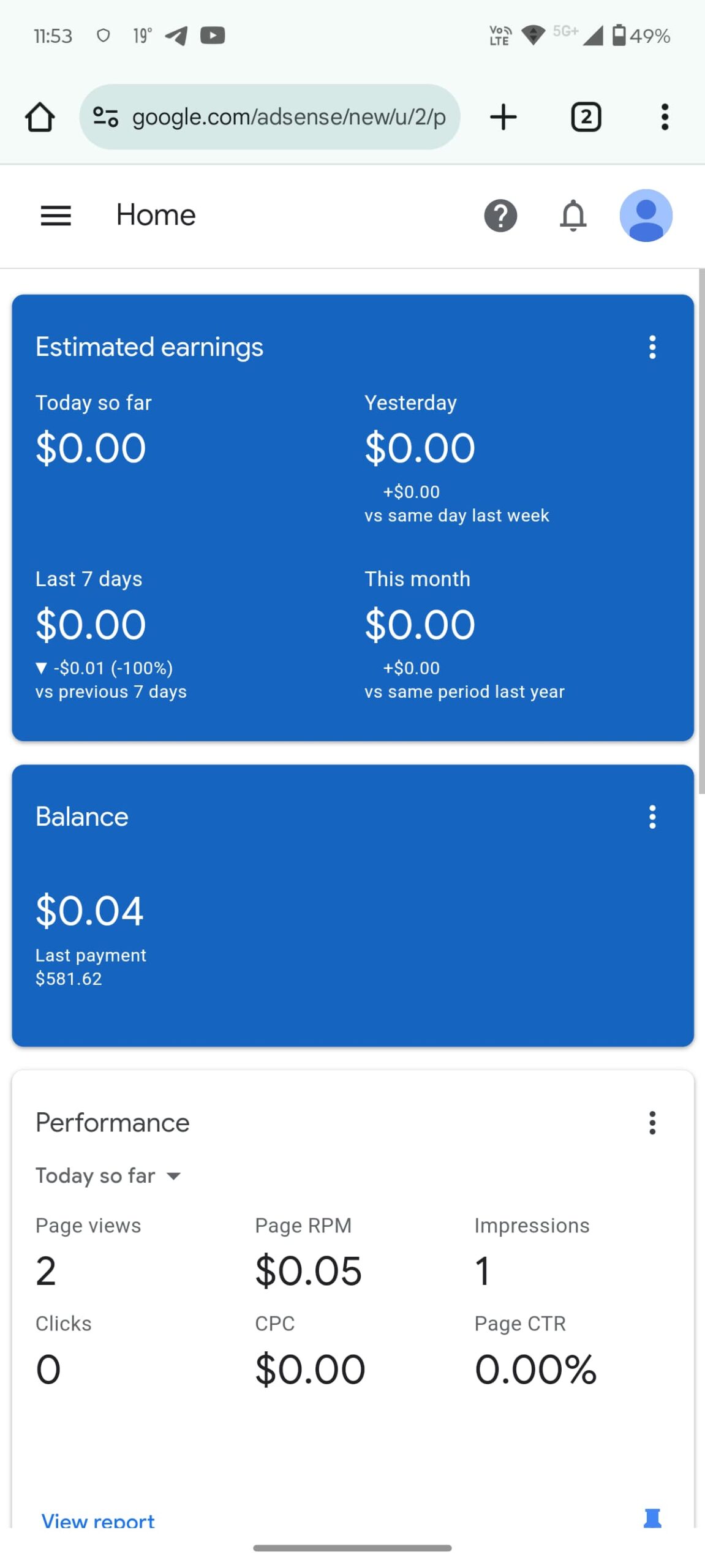The width and height of the screenshot is (705, 1568).
Task: Tap the browser home button
Action: 40,117
